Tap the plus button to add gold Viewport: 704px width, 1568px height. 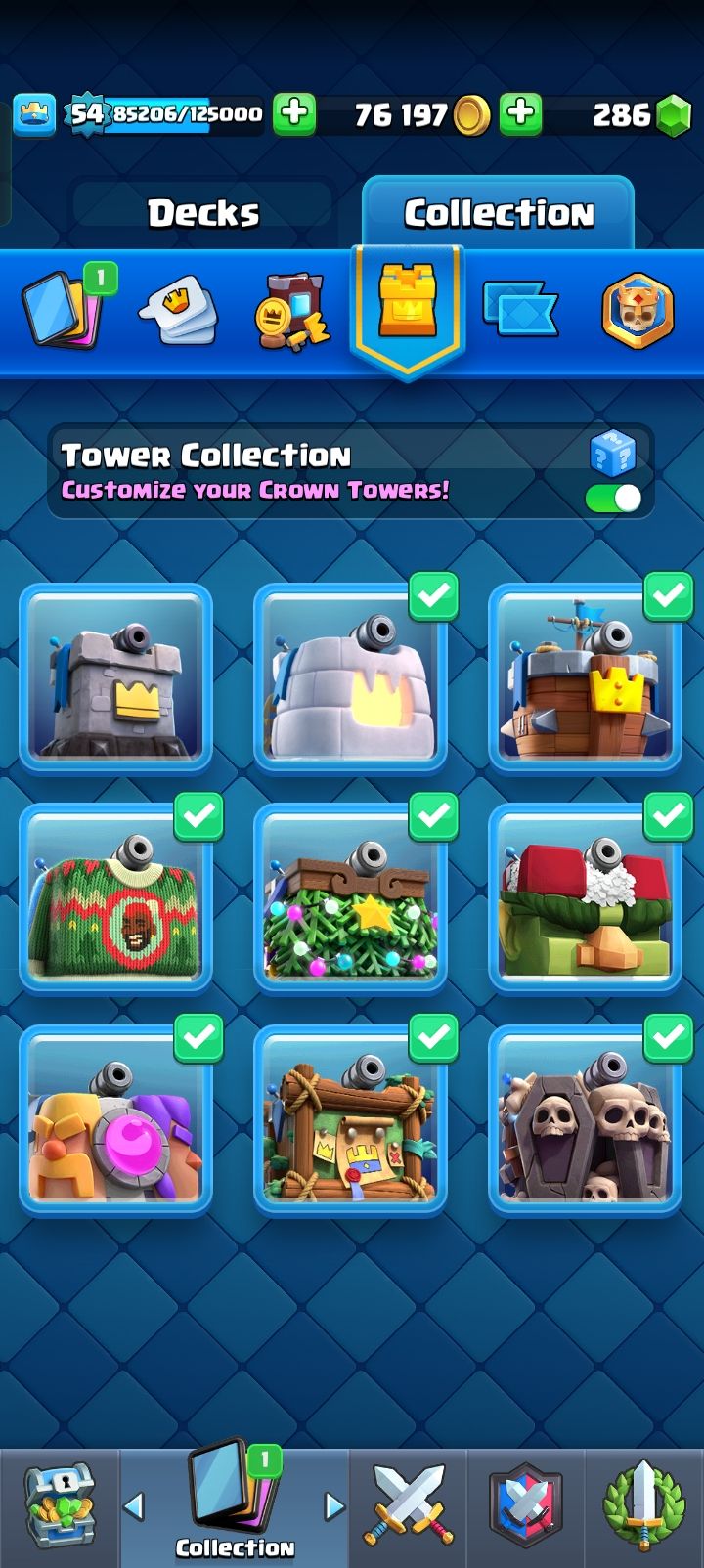[x=521, y=113]
